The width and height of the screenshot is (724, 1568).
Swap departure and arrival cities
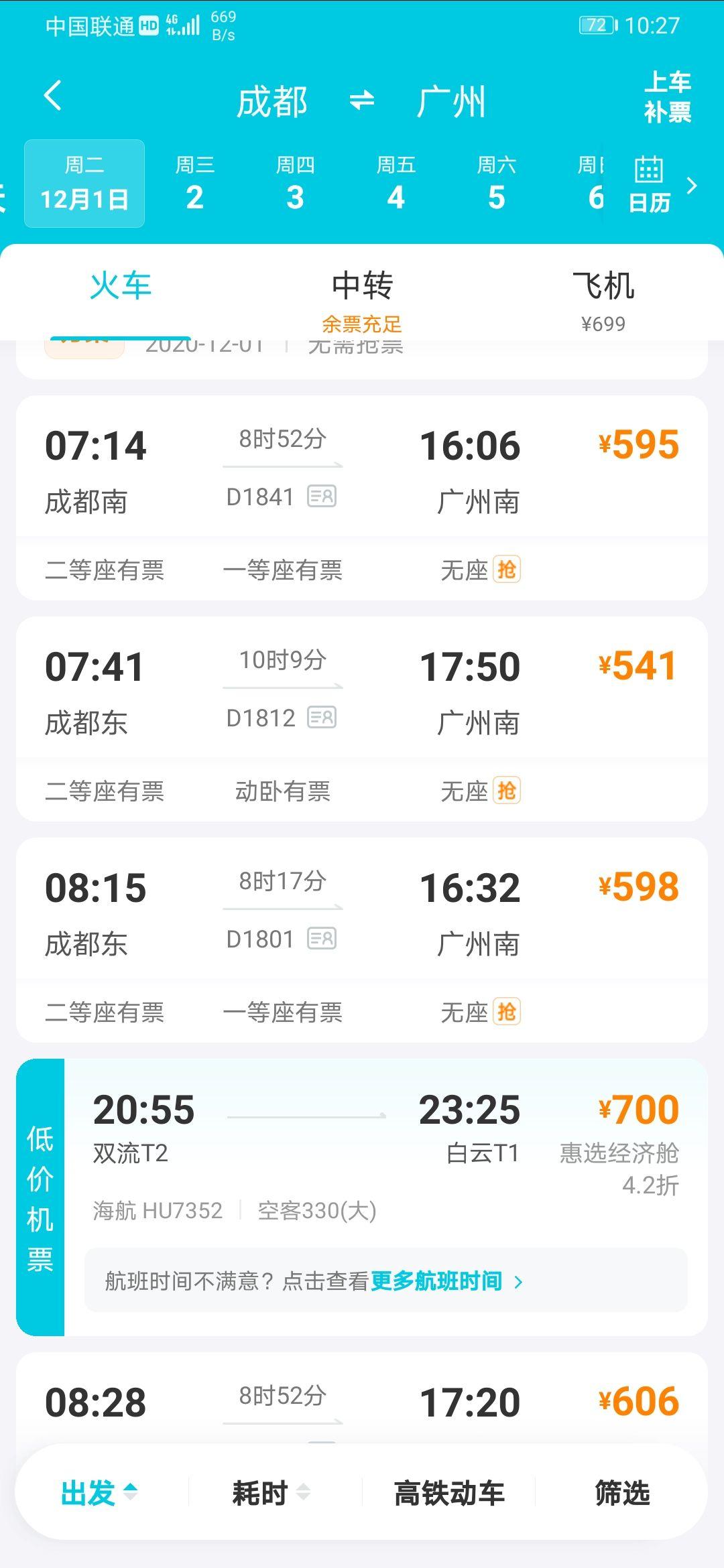pos(360,101)
